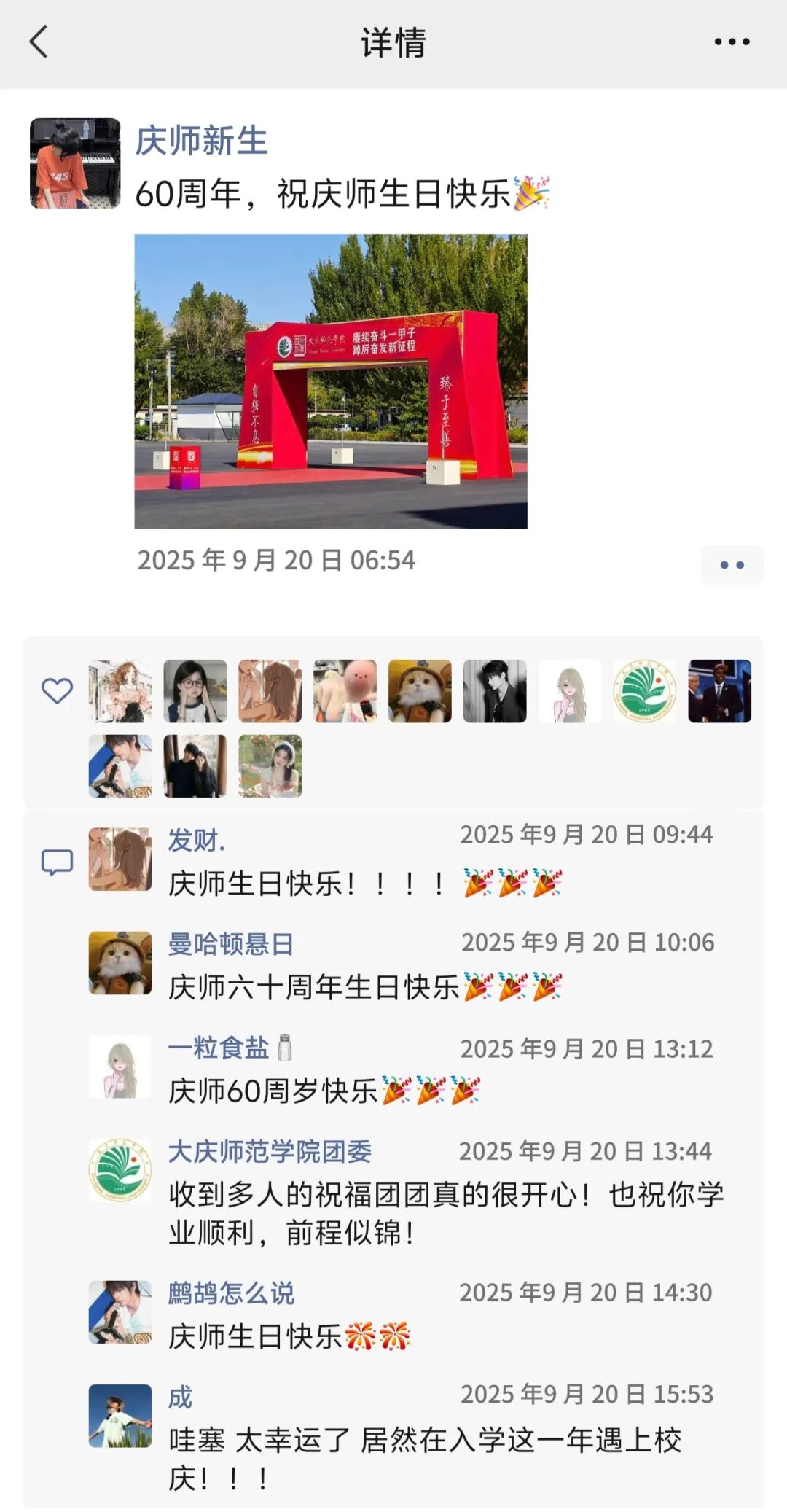Viewport: 787px width, 1512px height.
Task: View 成's avatar in the comments
Action: point(120,1415)
